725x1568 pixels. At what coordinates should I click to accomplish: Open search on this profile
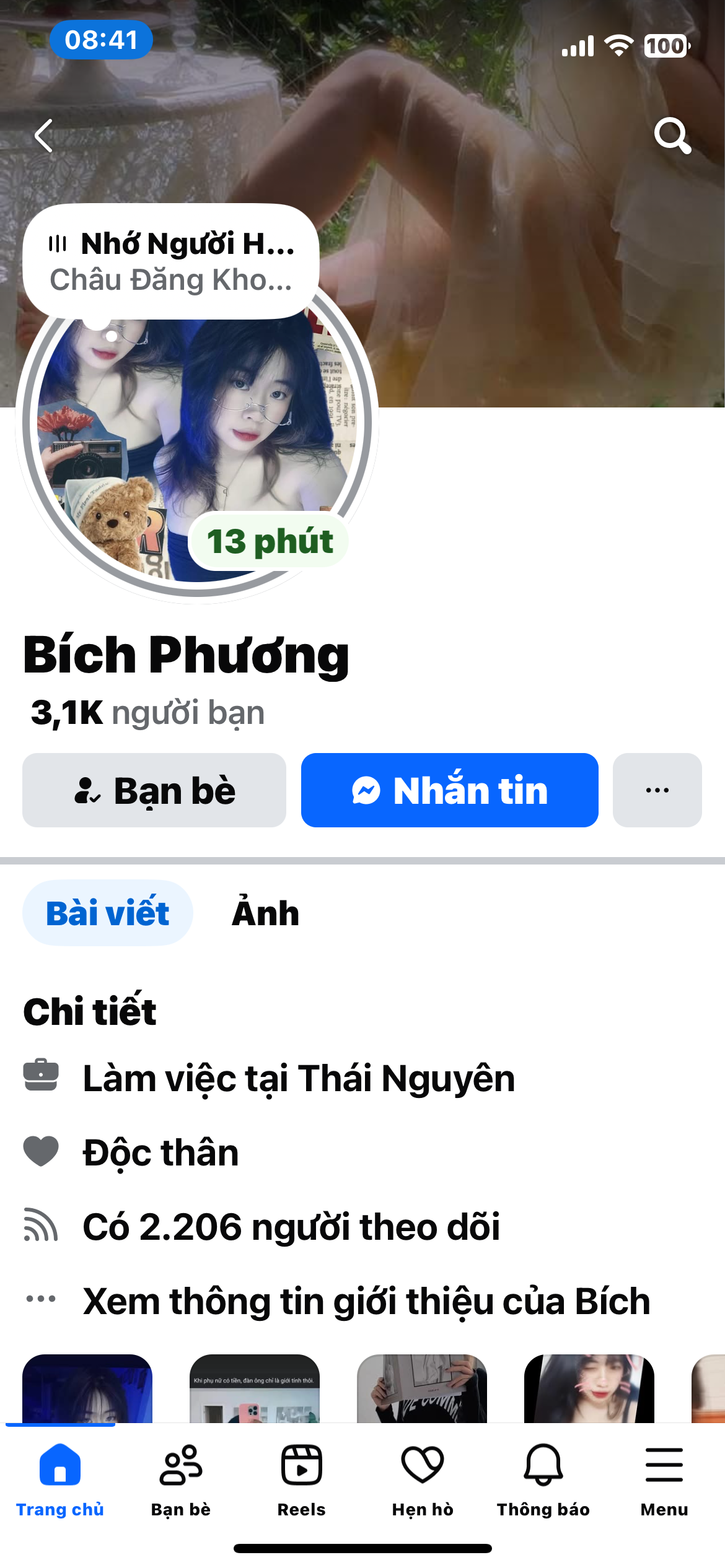click(x=672, y=135)
